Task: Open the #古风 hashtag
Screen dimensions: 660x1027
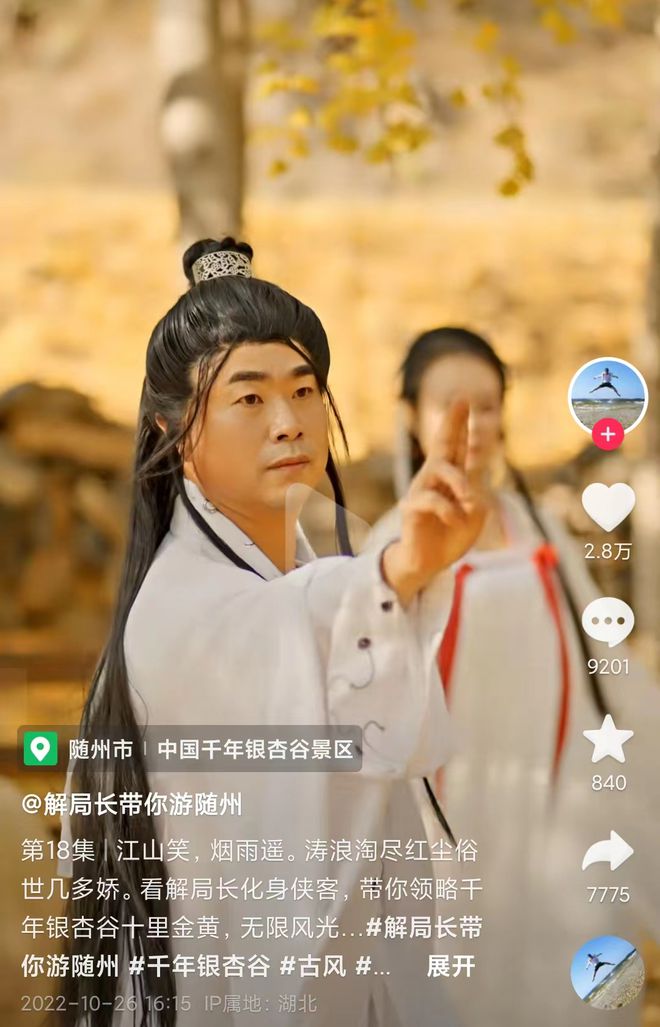Action: tap(312, 966)
